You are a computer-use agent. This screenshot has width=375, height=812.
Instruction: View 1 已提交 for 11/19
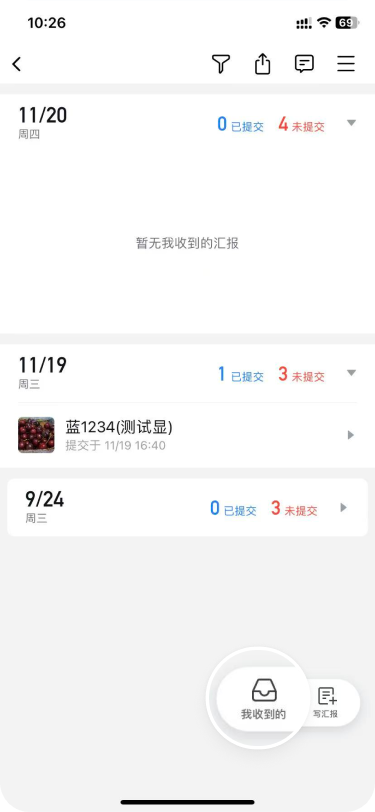click(241, 375)
